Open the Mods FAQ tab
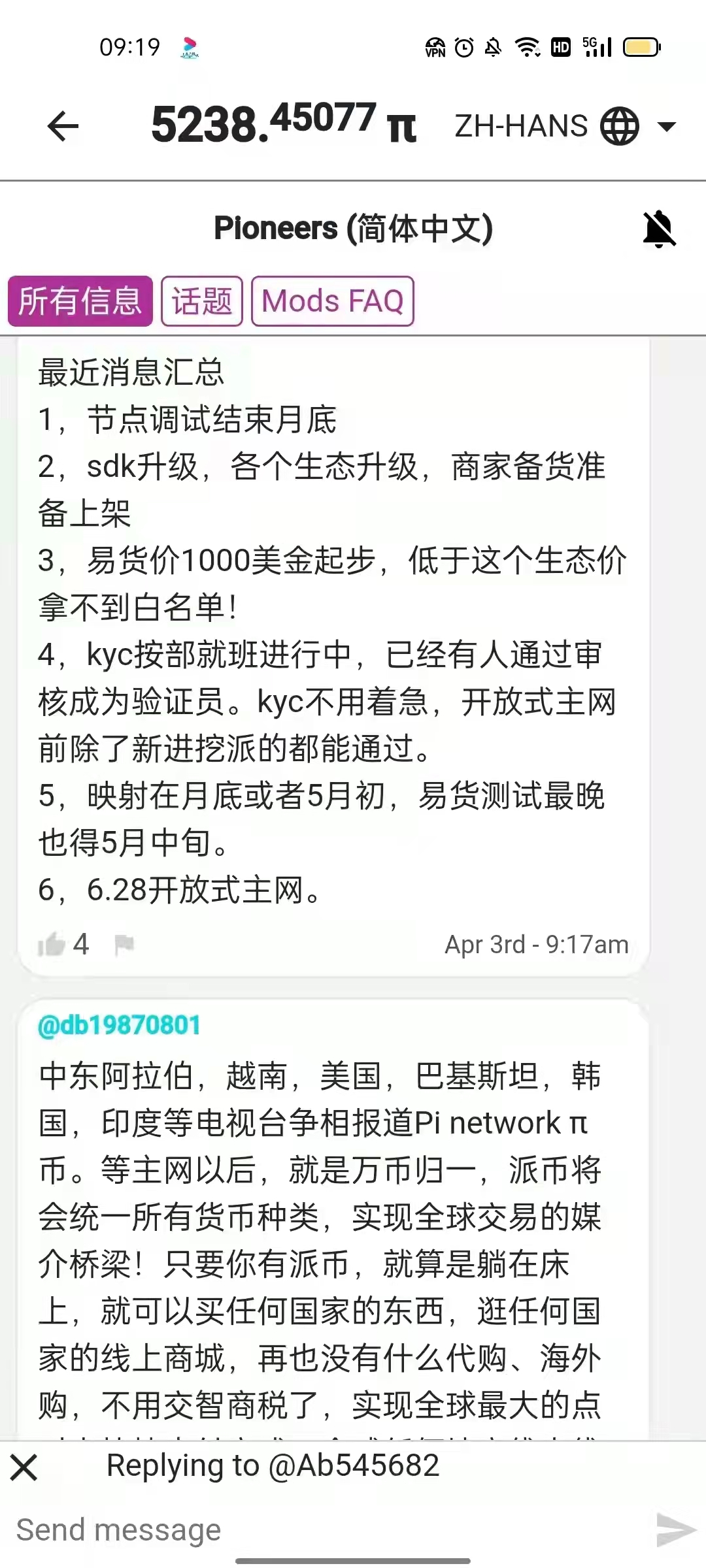This screenshot has width=706, height=1568. 333,301
